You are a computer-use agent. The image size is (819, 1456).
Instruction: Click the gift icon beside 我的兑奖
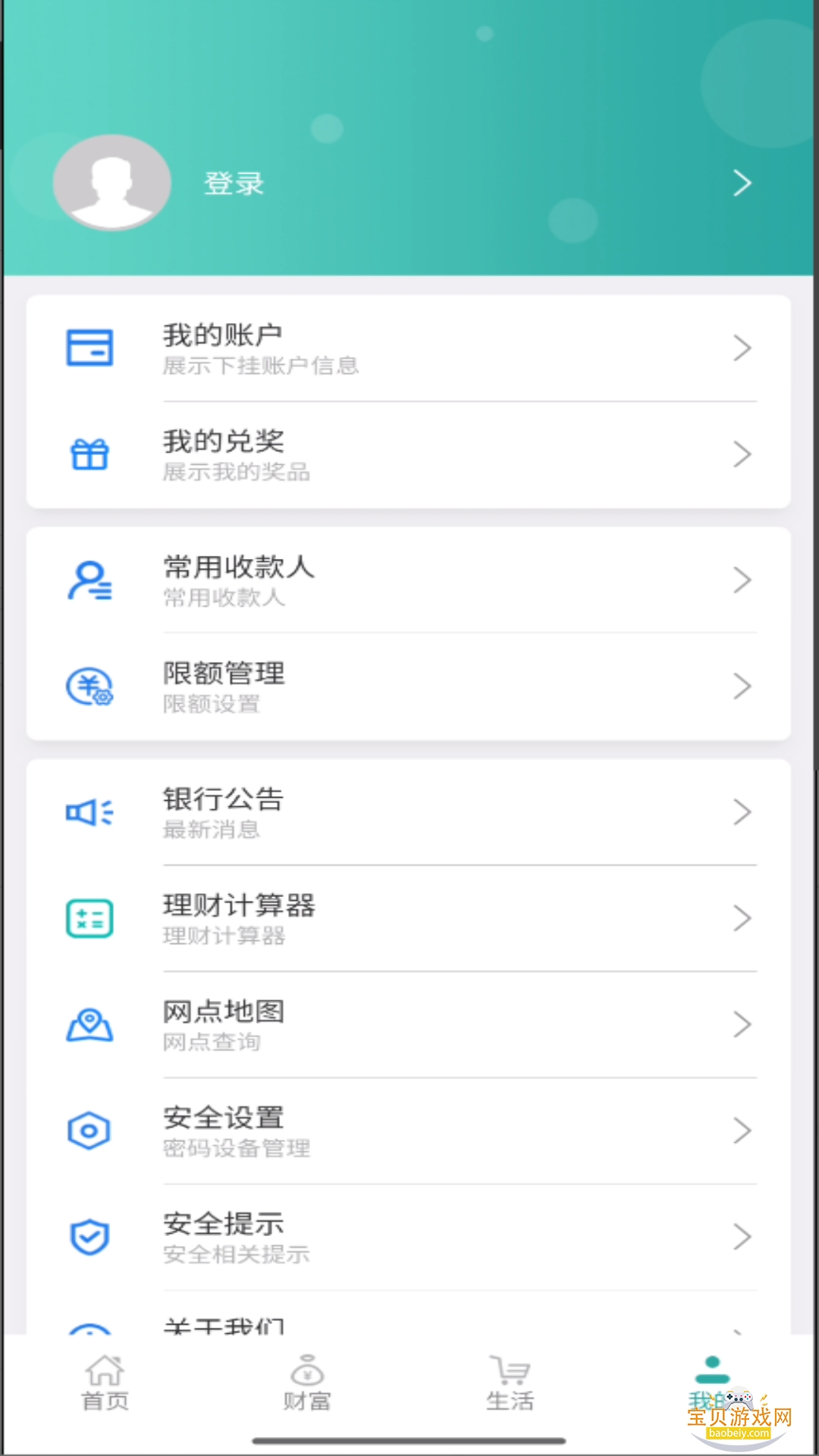[x=89, y=455]
